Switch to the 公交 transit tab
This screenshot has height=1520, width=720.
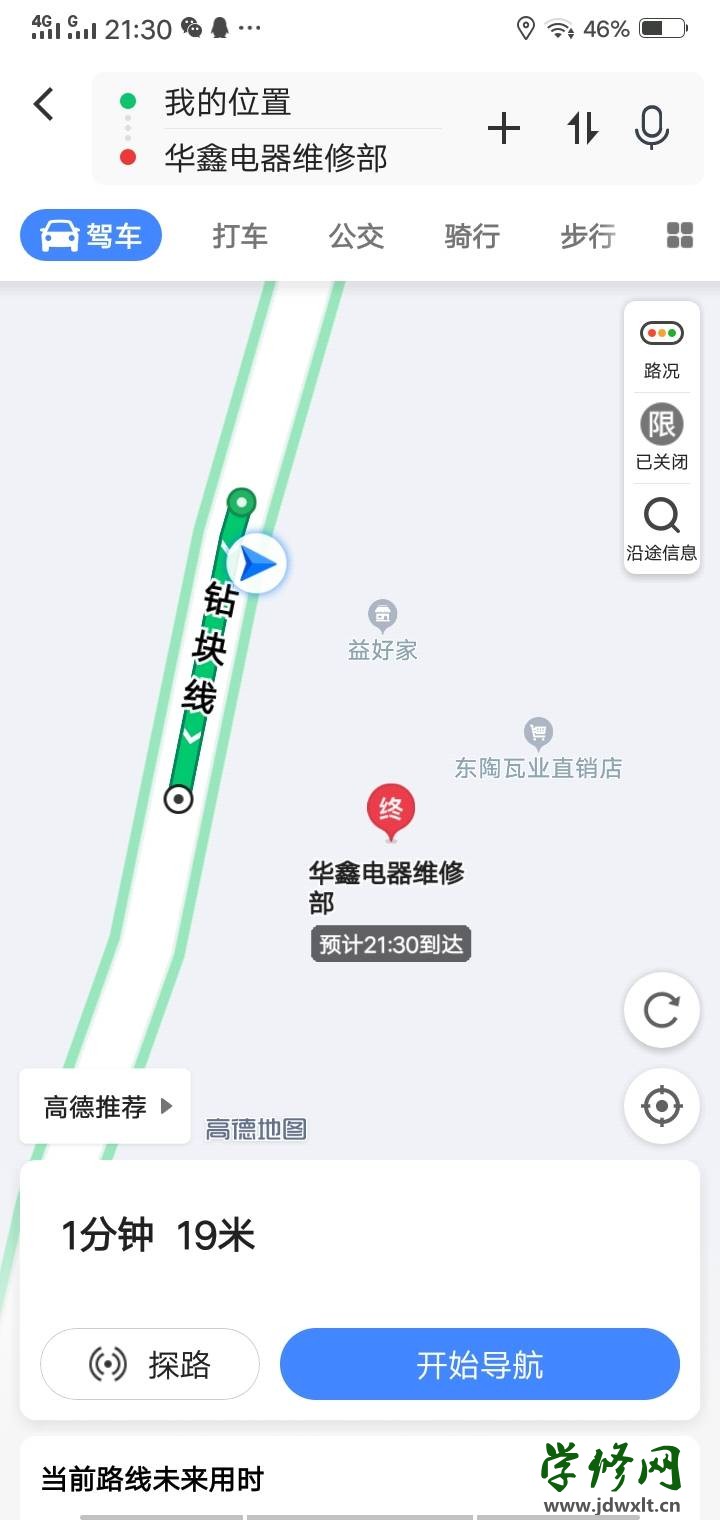356,236
